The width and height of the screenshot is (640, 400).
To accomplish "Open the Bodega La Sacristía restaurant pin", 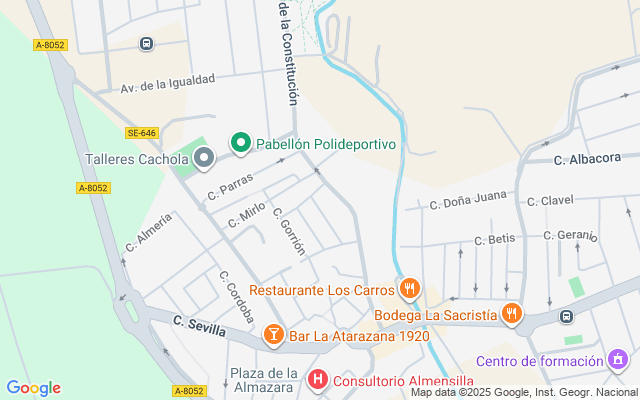I will [x=512, y=315].
